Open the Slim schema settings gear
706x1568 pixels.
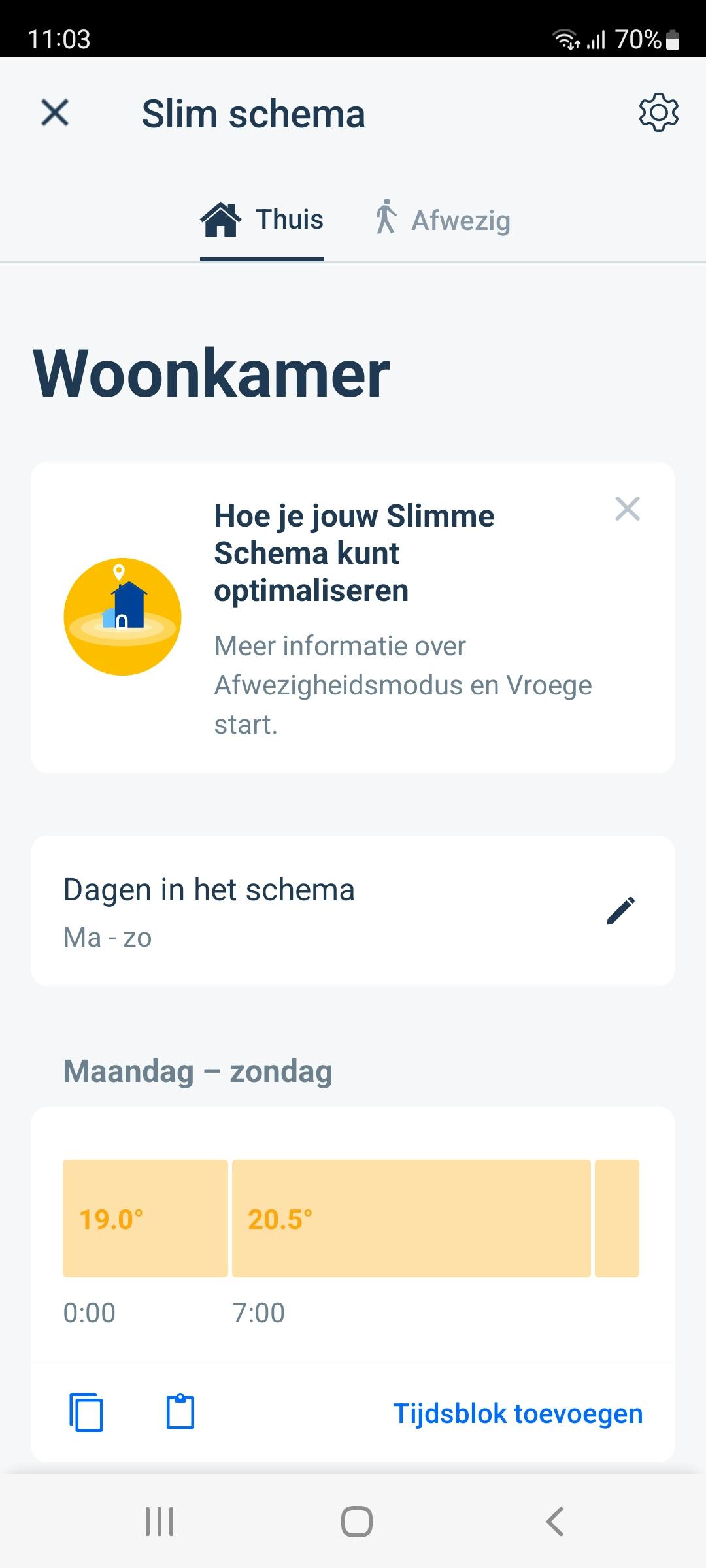click(x=658, y=112)
